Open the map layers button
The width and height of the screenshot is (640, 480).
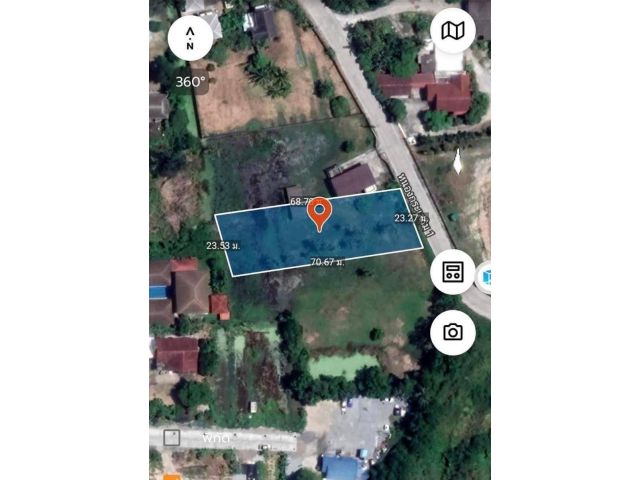click(453, 31)
